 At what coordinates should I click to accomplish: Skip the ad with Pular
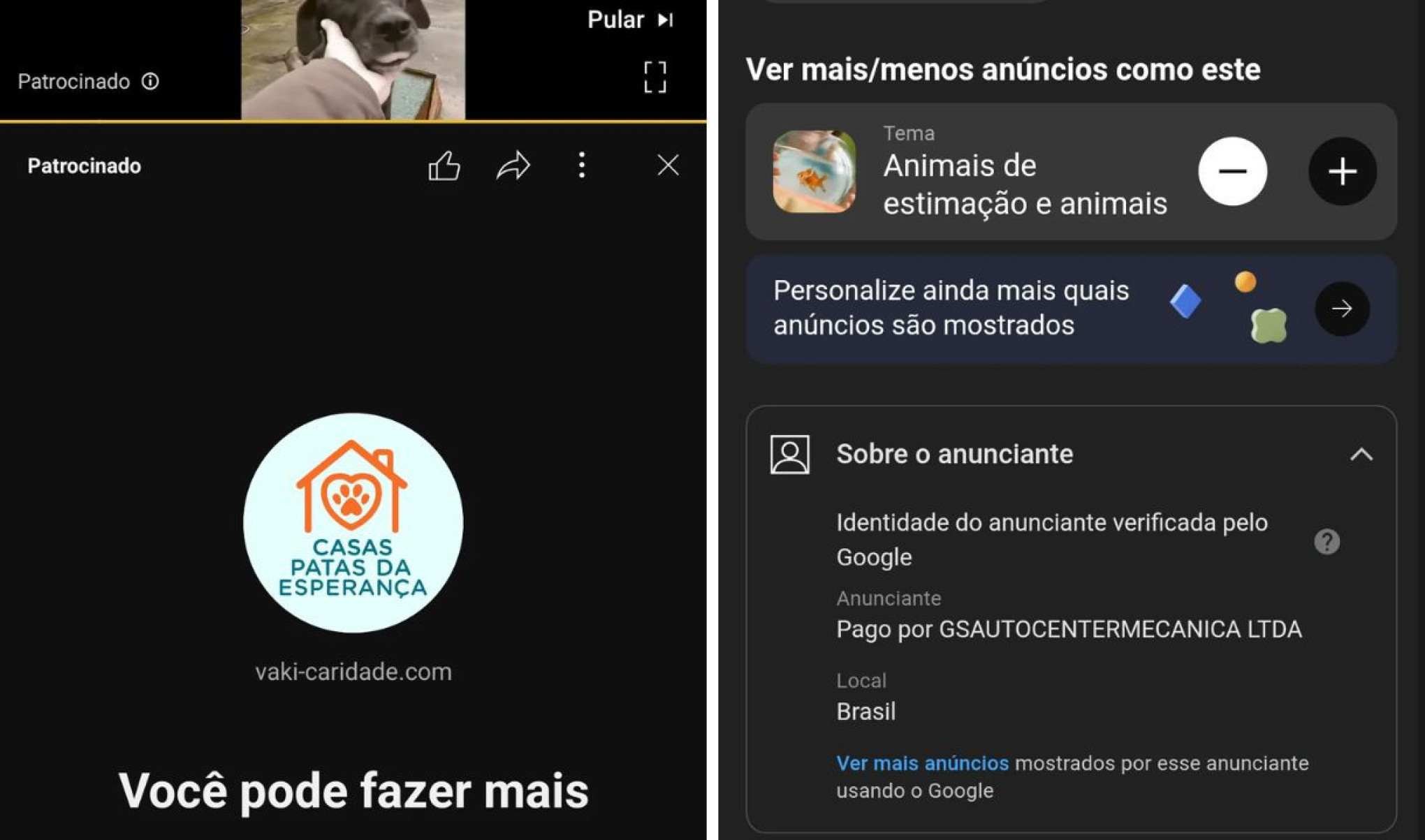click(x=629, y=20)
